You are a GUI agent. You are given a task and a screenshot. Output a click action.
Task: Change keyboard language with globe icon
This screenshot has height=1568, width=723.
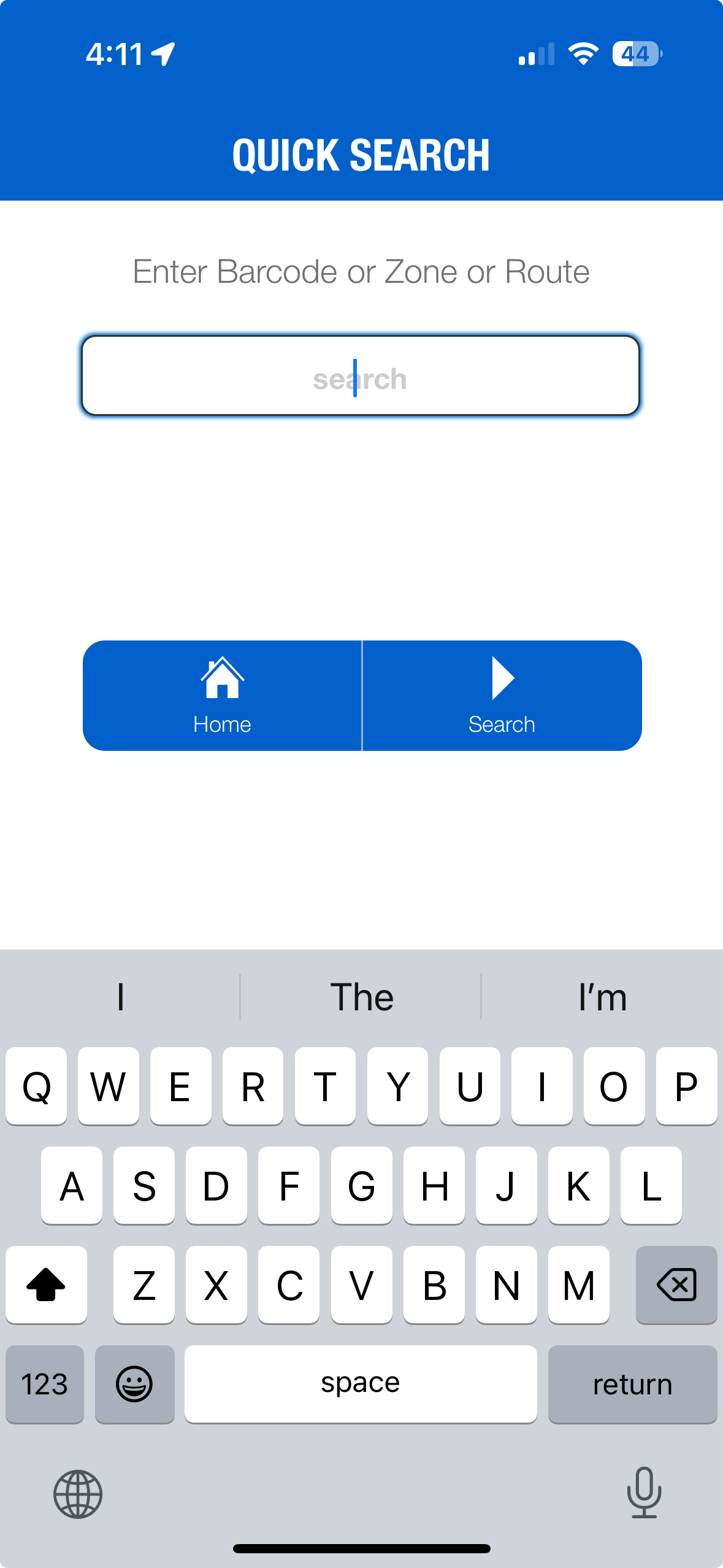(x=78, y=1494)
